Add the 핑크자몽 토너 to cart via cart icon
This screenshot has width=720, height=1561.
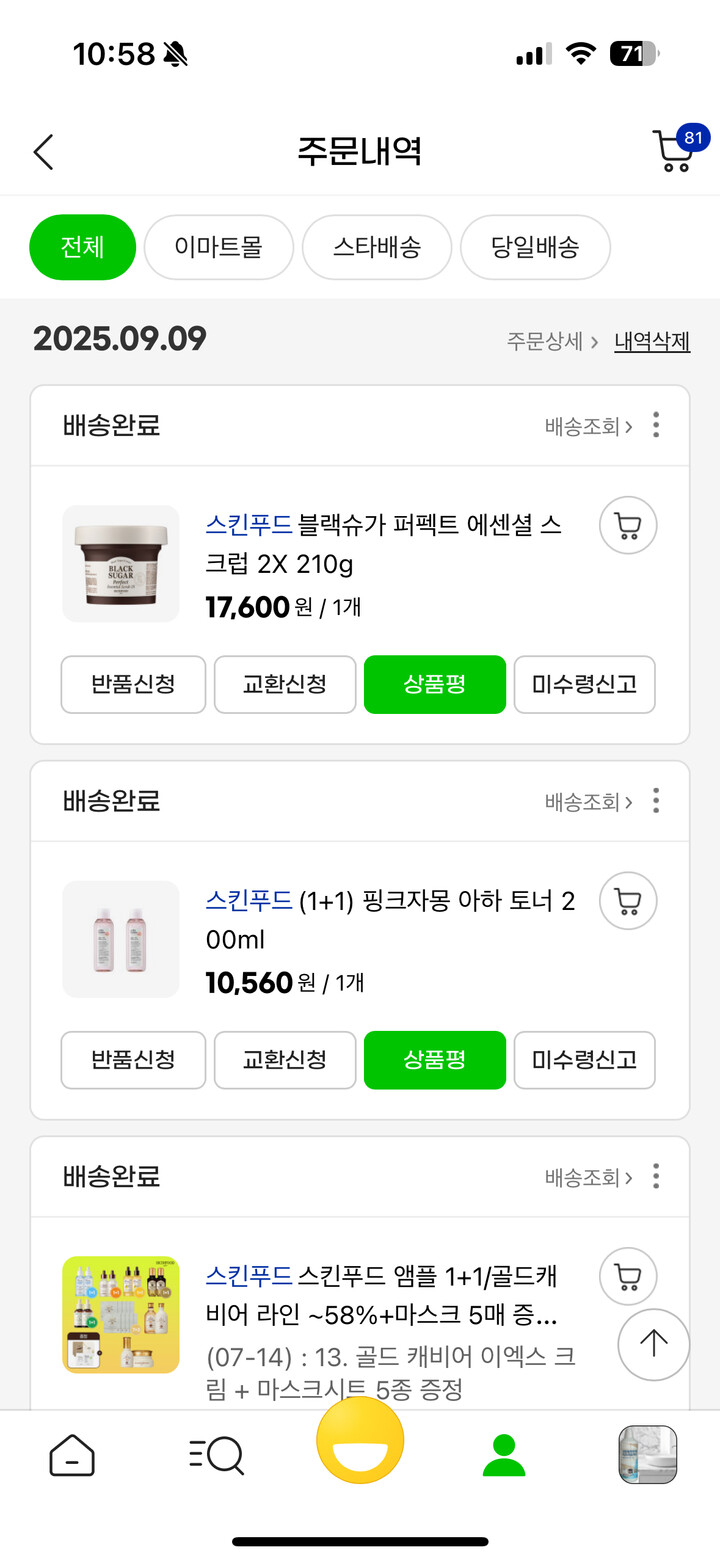[x=627, y=900]
